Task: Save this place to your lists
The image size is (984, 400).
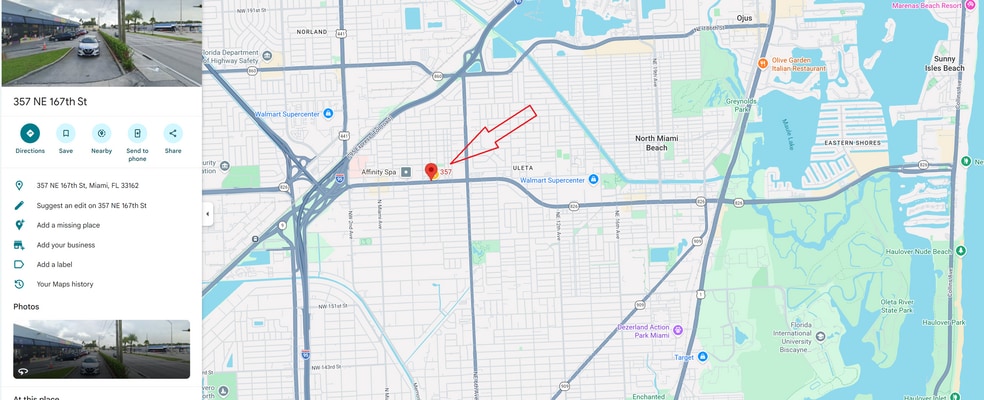Action: 65,133
